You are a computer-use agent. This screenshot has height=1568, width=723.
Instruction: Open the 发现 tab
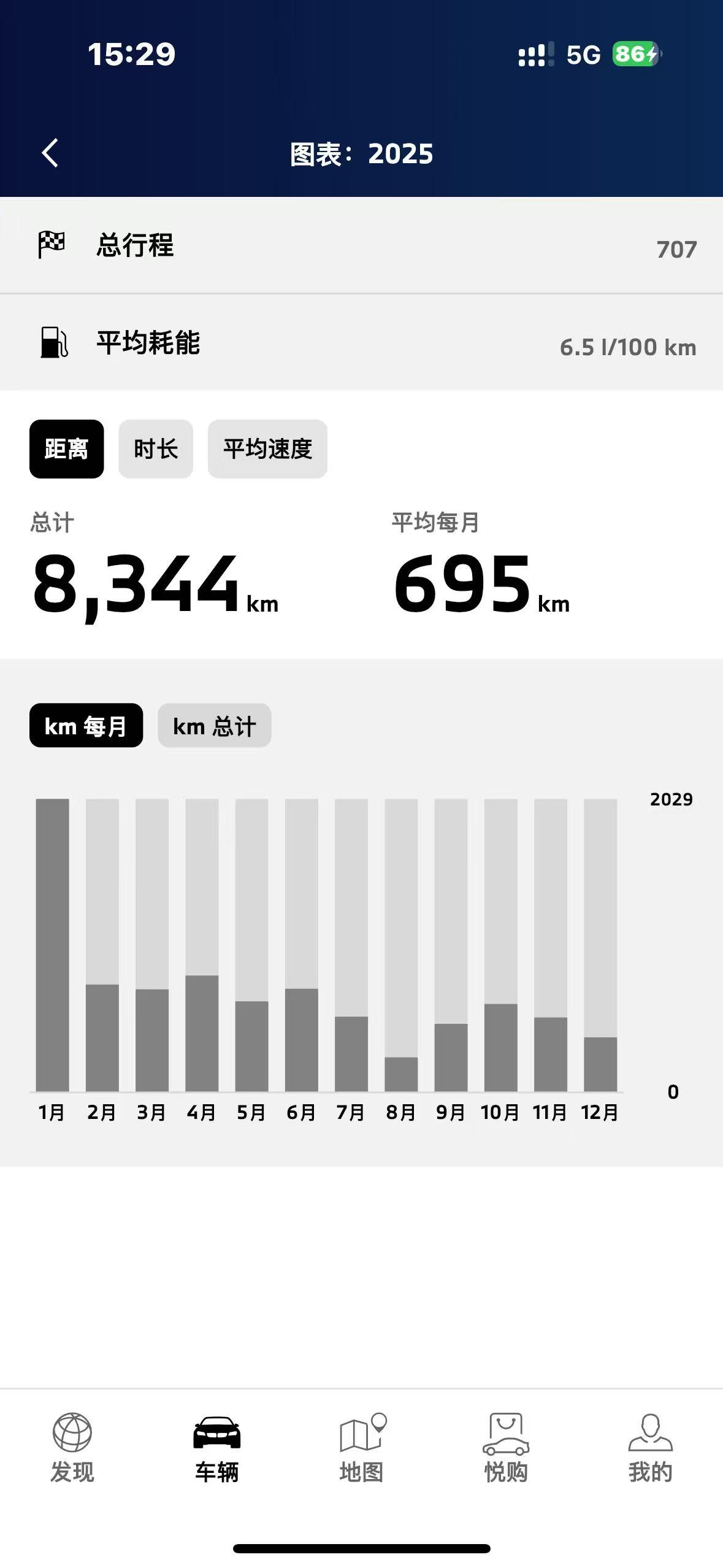point(72,1448)
